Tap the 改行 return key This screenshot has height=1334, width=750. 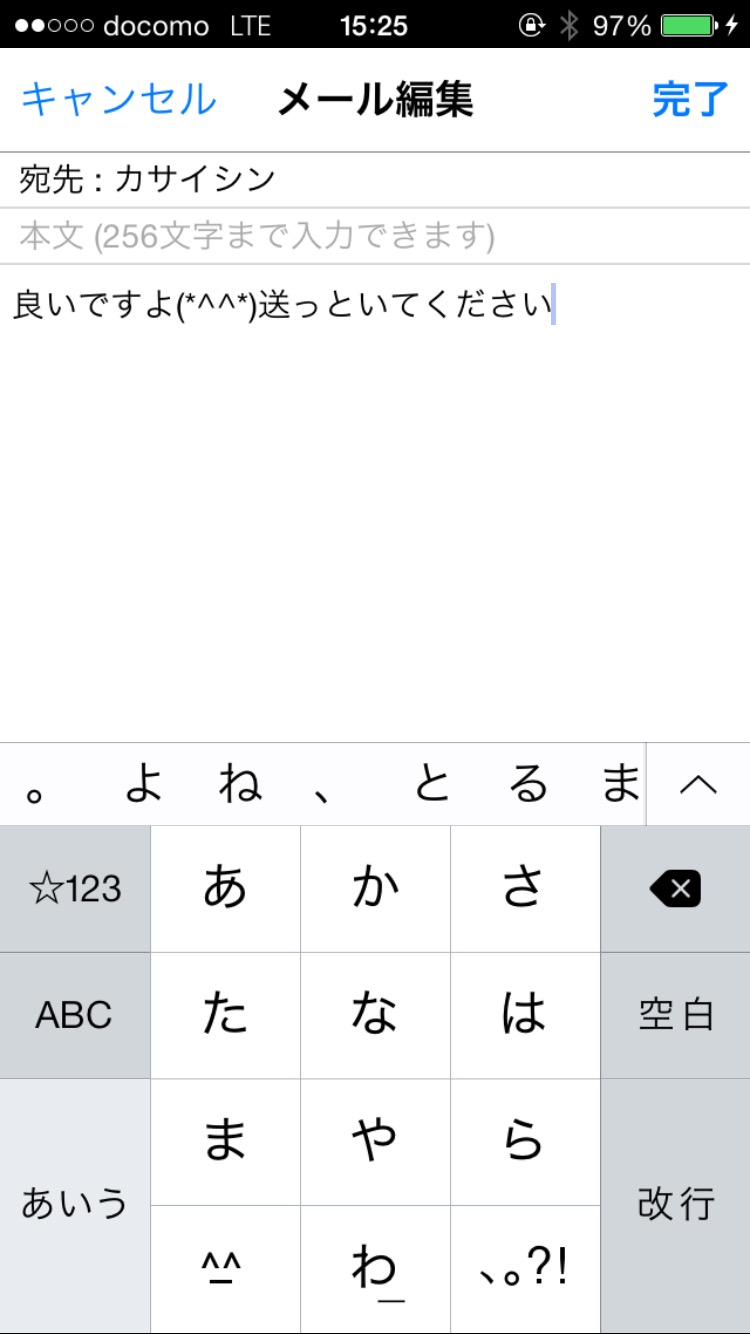pos(675,1204)
